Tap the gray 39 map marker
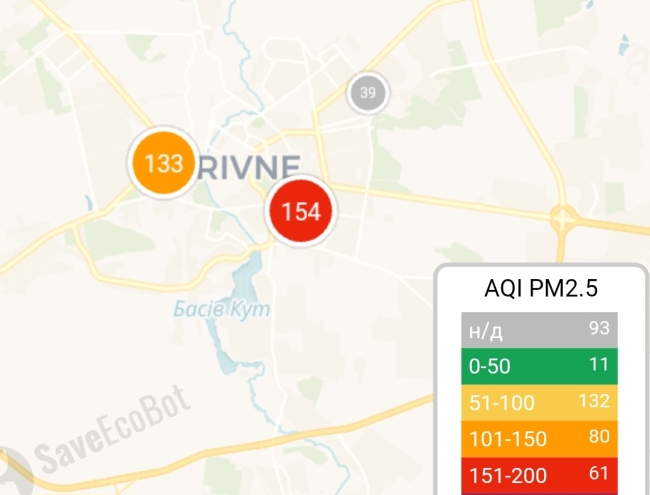 point(367,94)
